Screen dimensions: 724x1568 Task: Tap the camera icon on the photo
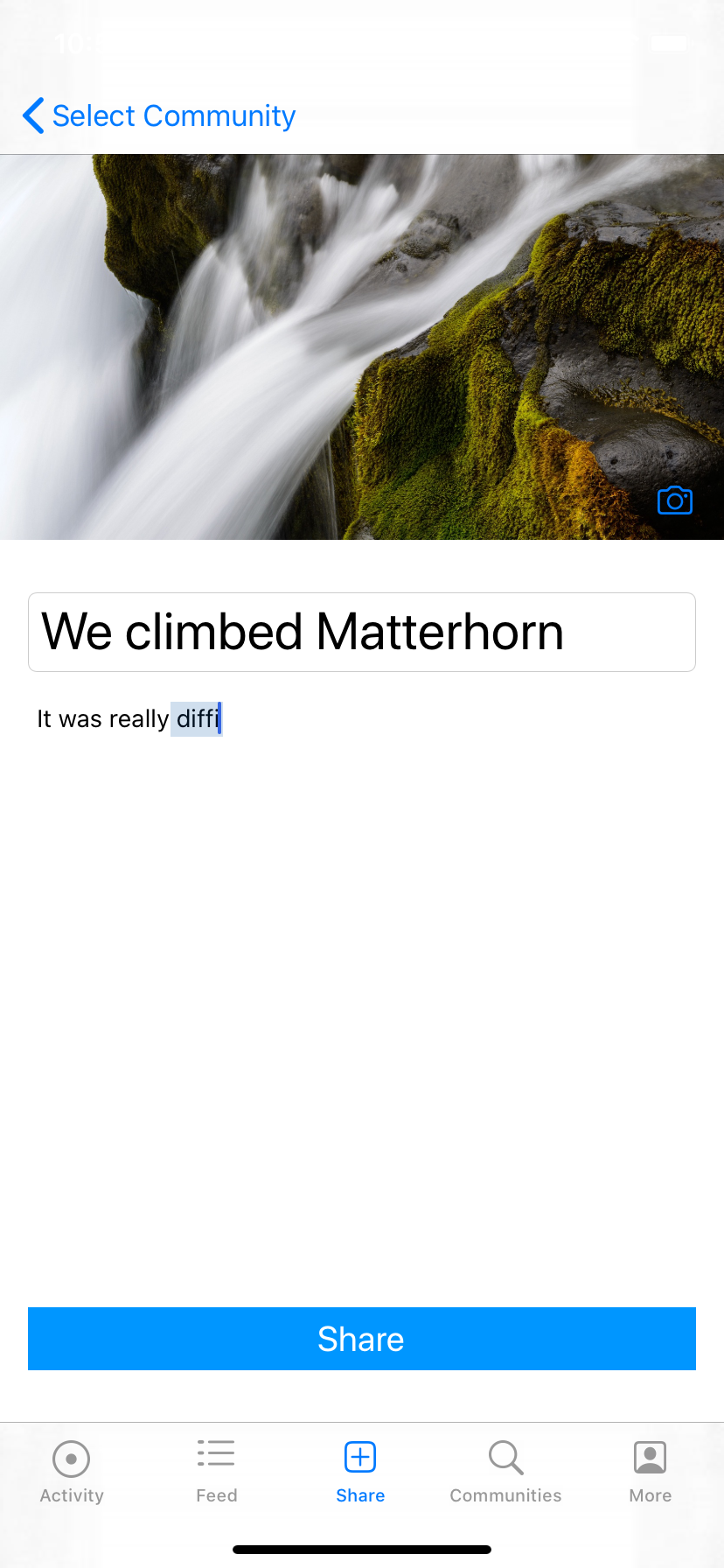pos(674,500)
